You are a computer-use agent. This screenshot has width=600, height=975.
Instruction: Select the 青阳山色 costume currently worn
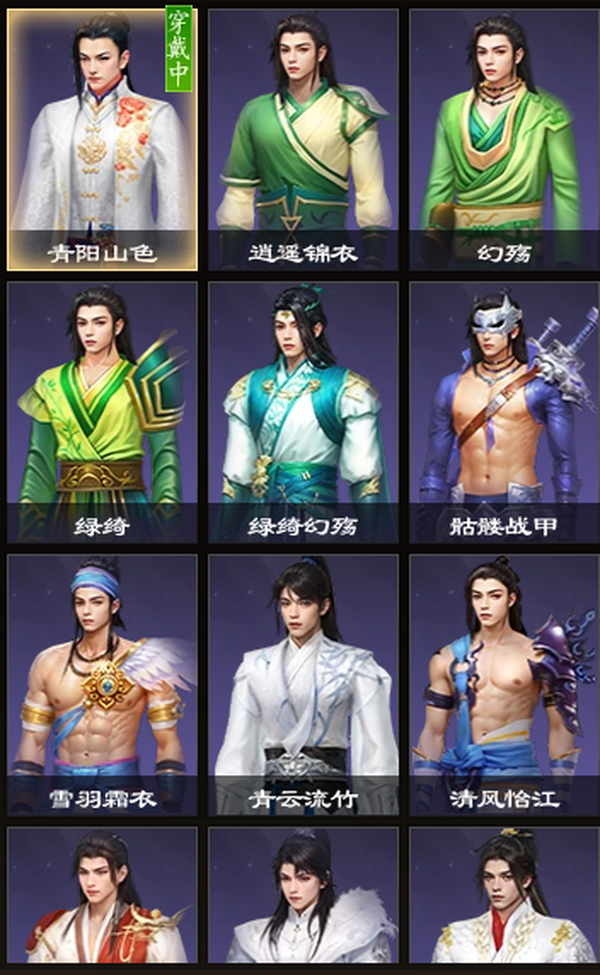click(x=102, y=140)
